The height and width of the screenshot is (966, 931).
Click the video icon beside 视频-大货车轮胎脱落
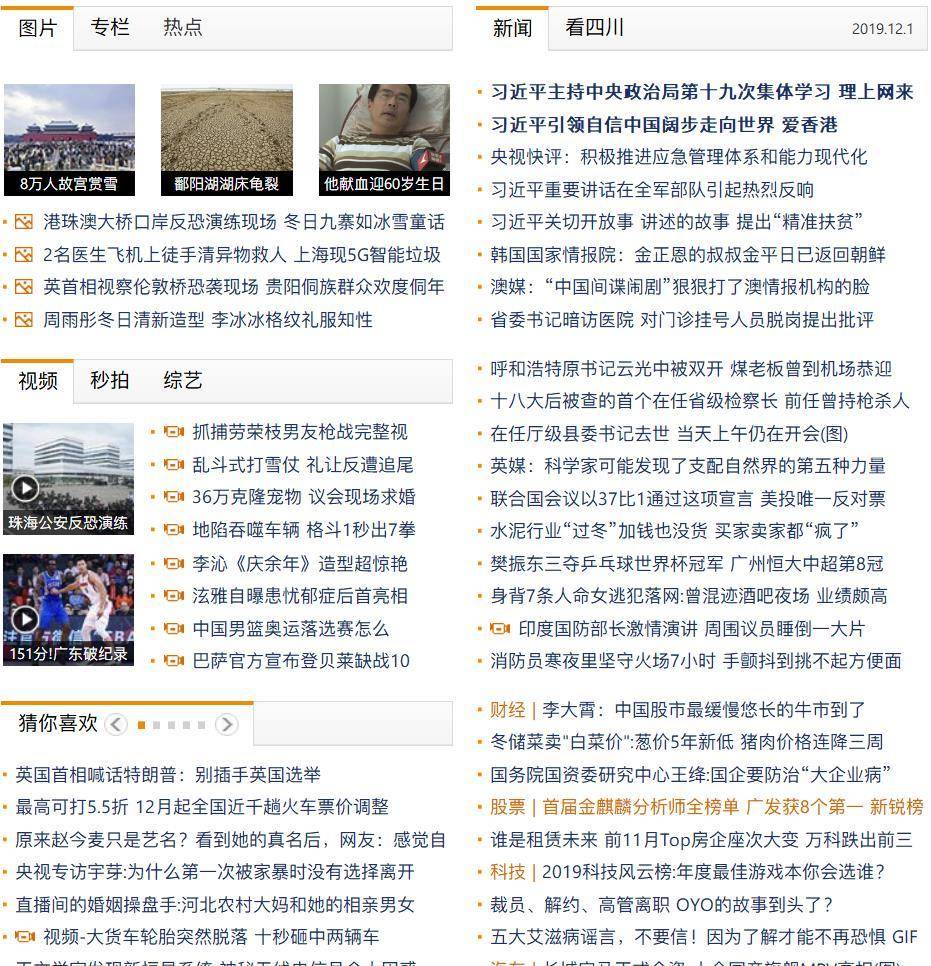[x=27, y=937]
